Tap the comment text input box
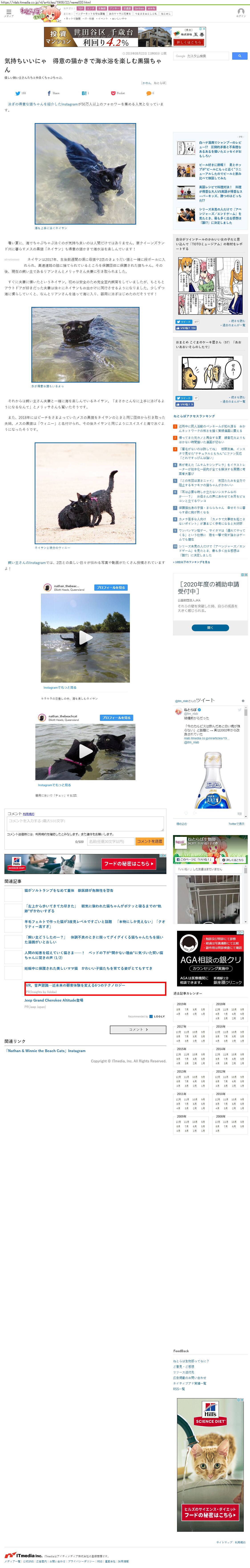Image resolution: width=250 pixels, height=1568 pixels. (85, 824)
